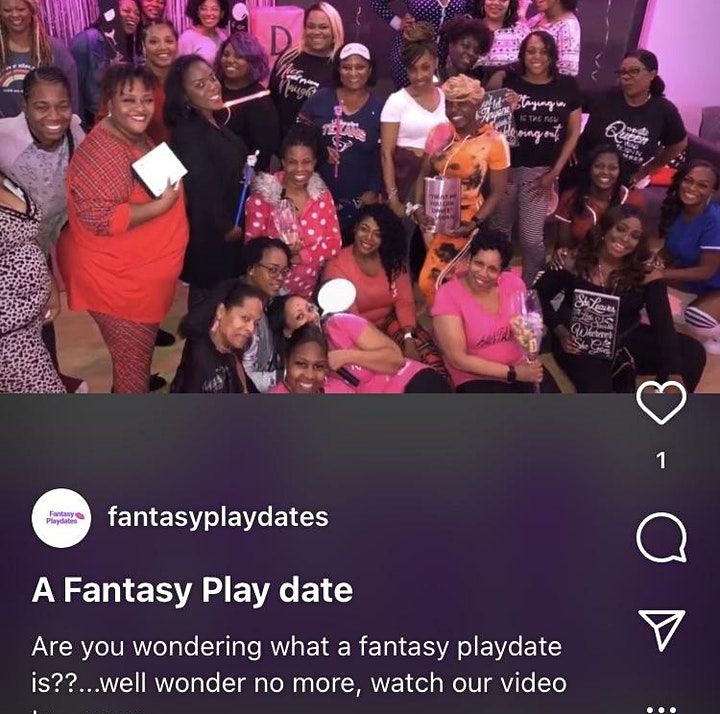Open comments on this video

coord(661,540)
